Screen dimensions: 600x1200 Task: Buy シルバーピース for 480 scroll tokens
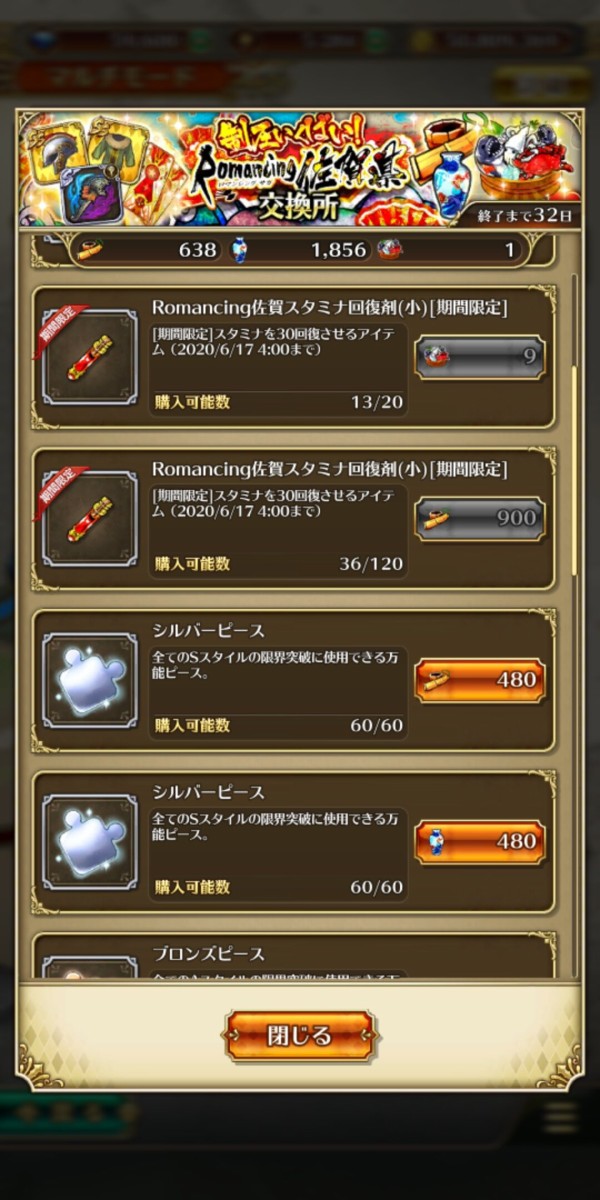(x=480, y=680)
